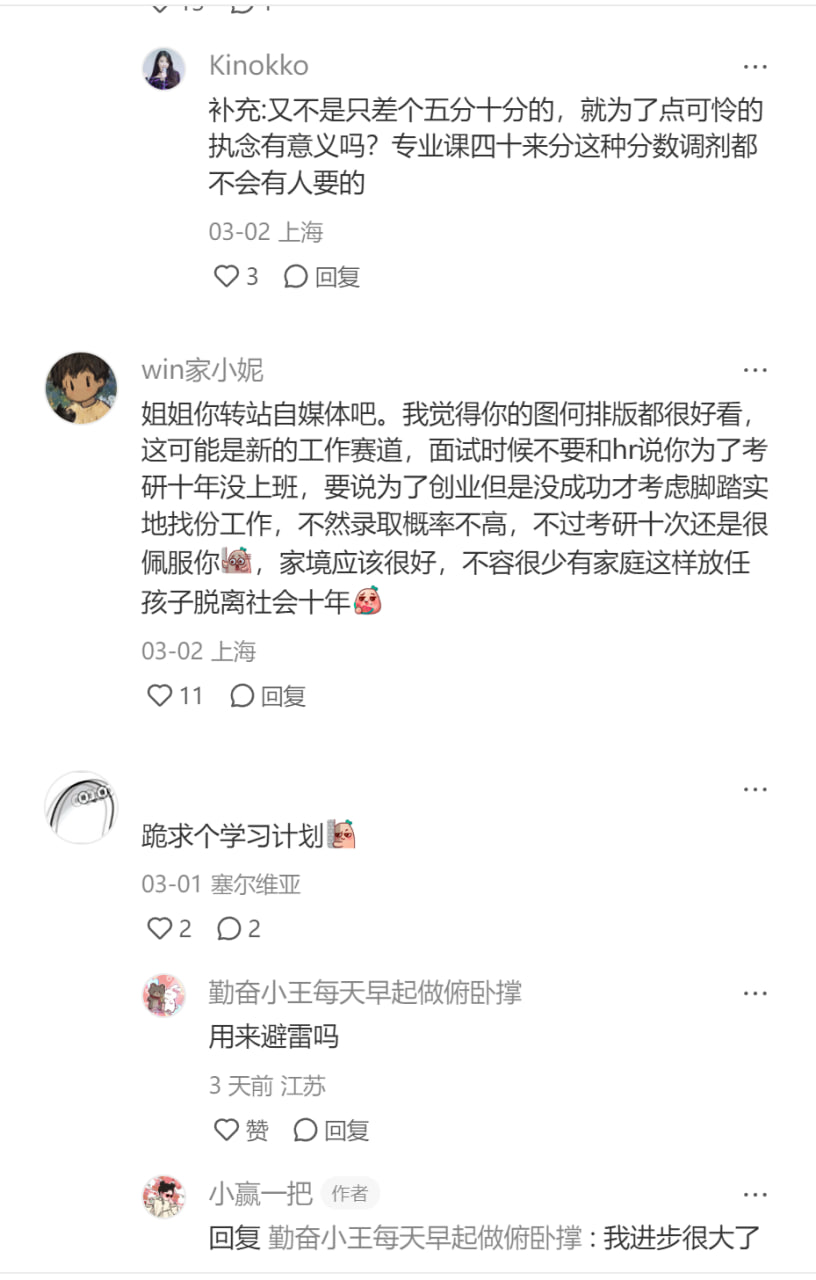Open more options on 小赢一把's reply

(756, 1193)
